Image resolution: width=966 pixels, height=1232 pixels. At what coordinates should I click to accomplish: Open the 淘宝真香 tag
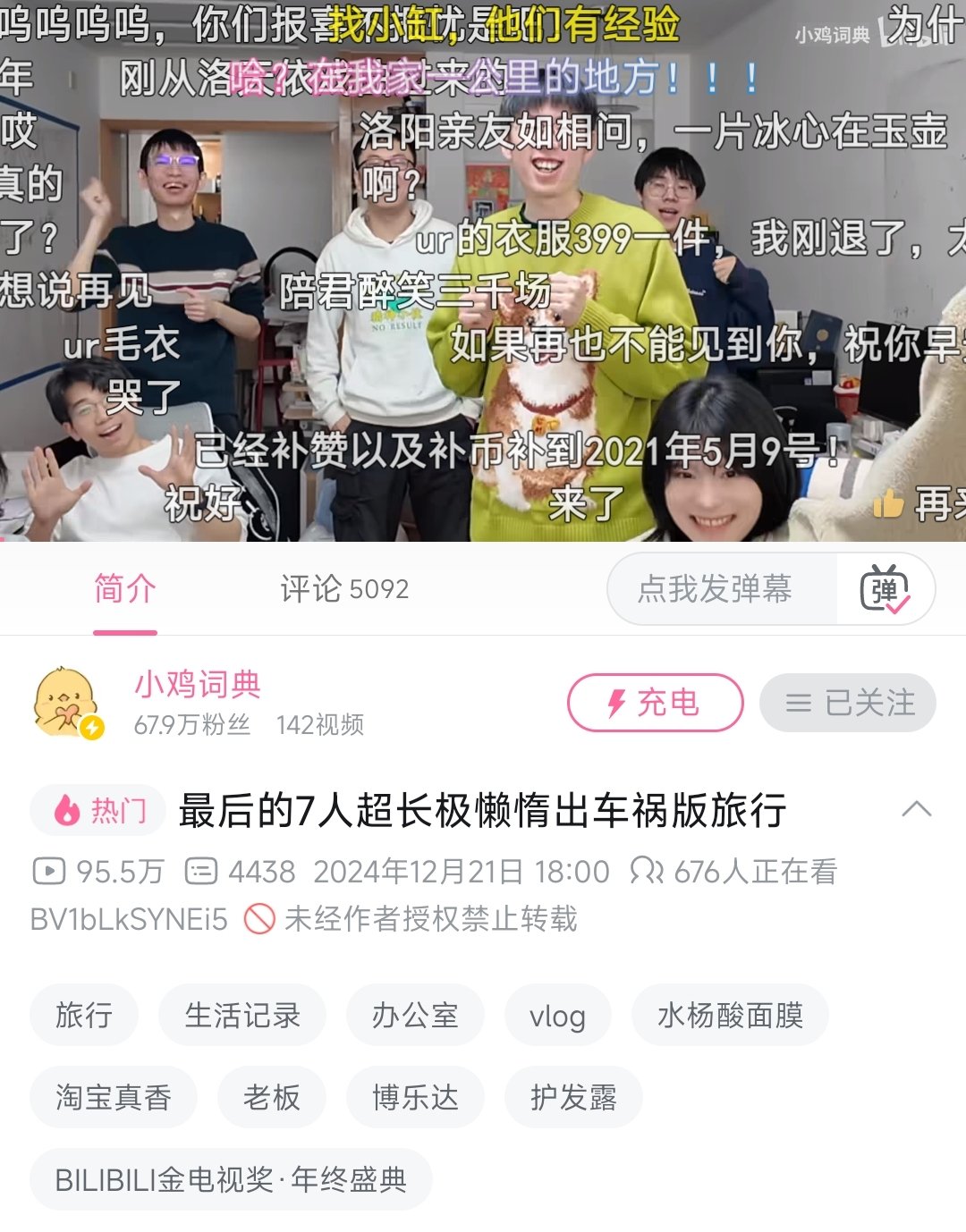[x=113, y=1097]
